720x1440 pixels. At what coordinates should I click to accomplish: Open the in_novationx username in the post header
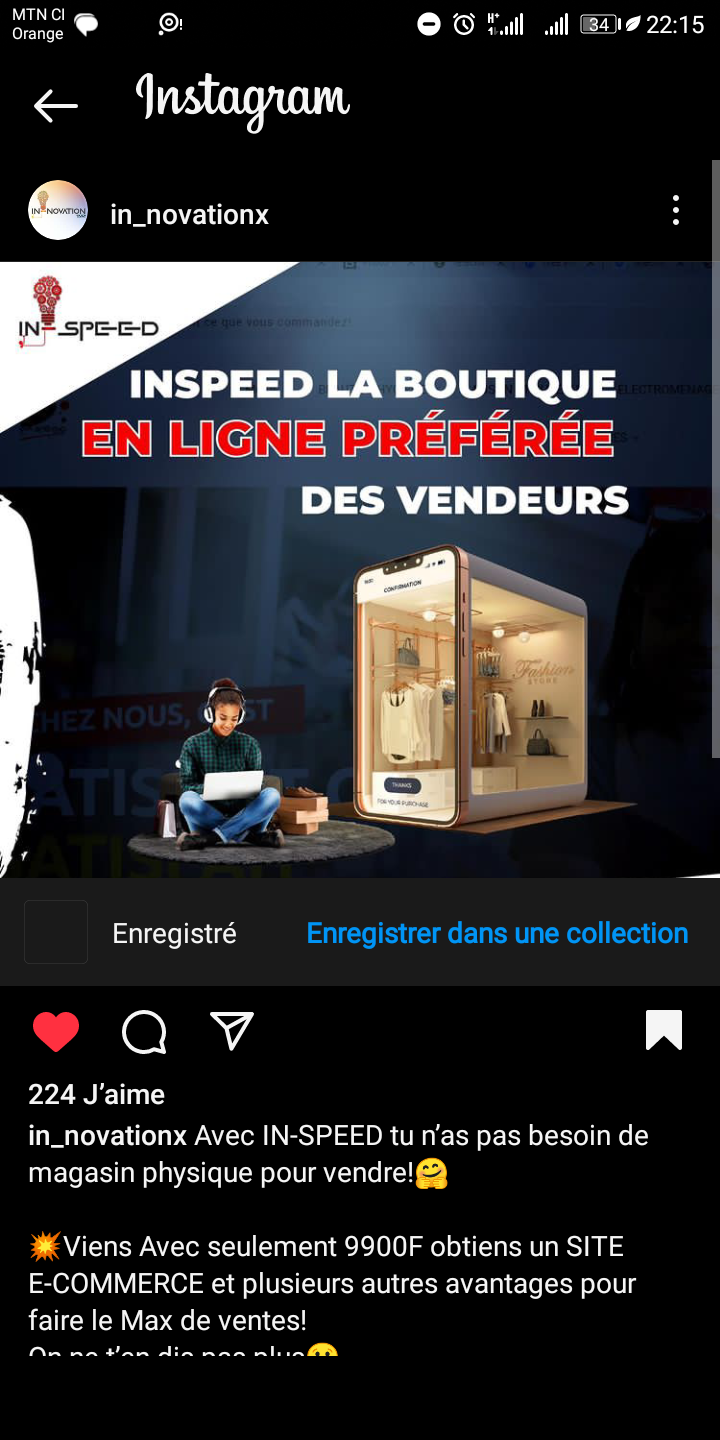tap(189, 215)
